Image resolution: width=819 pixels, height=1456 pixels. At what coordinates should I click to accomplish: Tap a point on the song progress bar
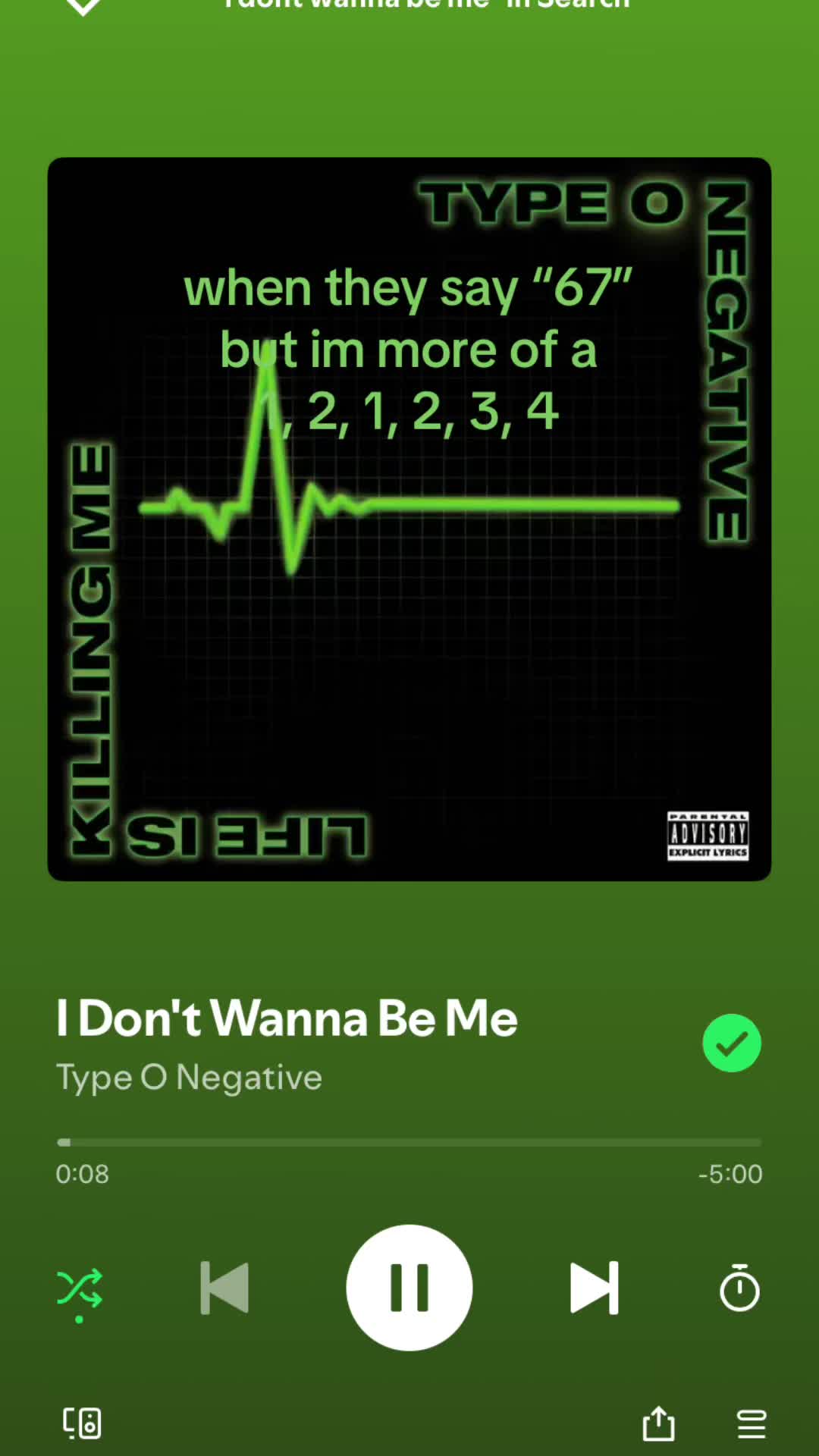click(409, 1142)
